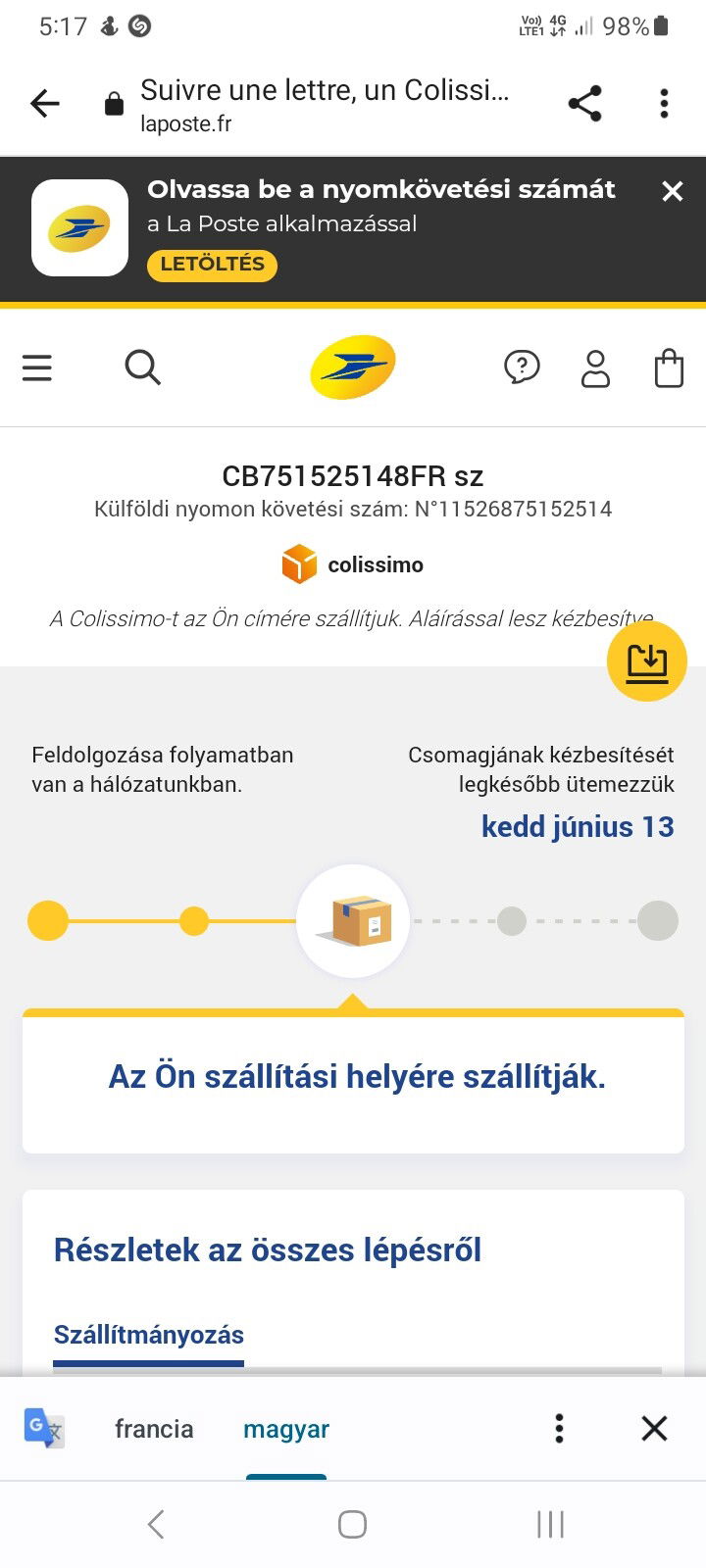This screenshot has width=706, height=1568.
Task: Select the Szállítmányozás tab
Action: [149, 1335]
